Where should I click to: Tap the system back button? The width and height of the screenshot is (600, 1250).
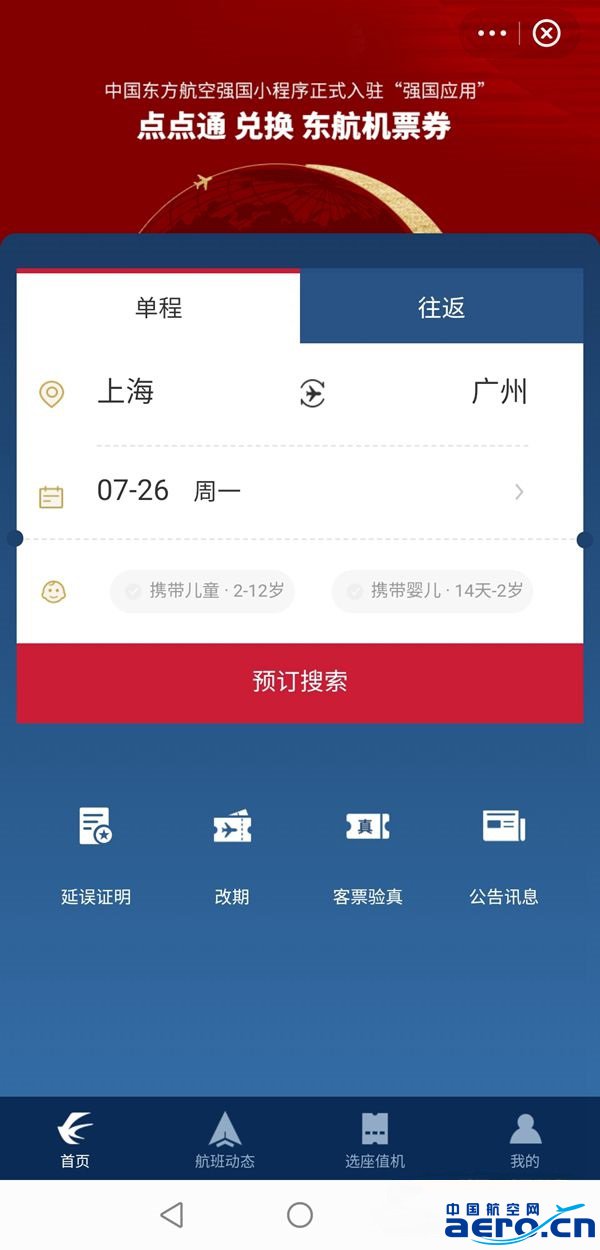172,1215
